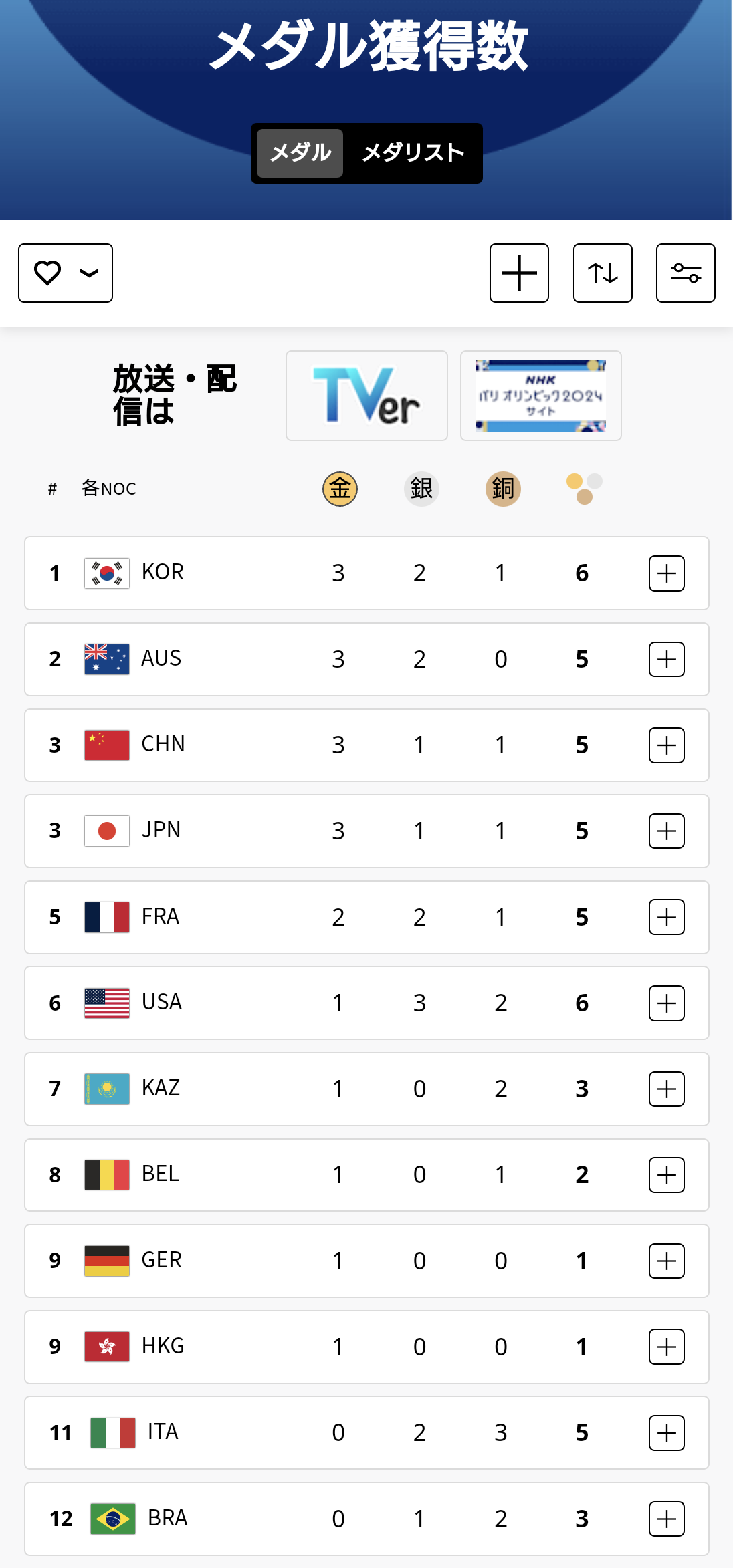Viewport: 733px width, 1568px height.
Task: Open the TVer broadcast link
Action: pyautogui.click(x=366, y=396)
